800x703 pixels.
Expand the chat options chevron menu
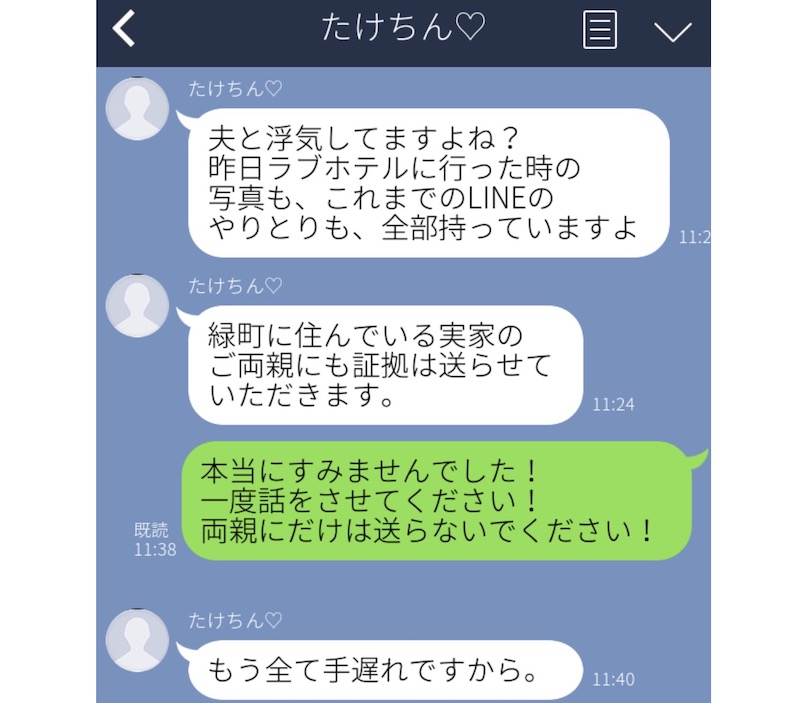click(672, 30)
